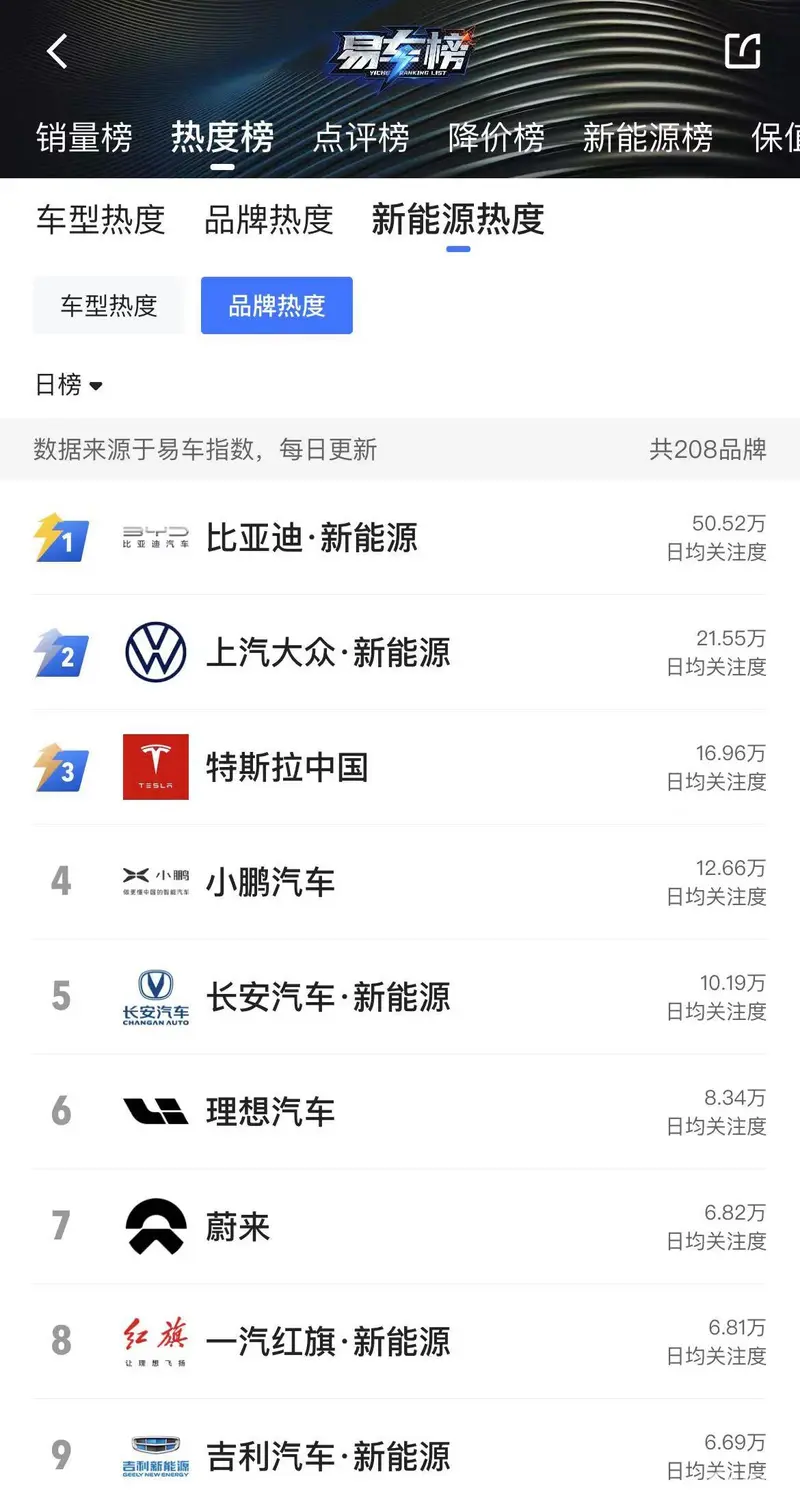Open the 新能源榜 tab
800x1508 pixels.
point(647,137)
